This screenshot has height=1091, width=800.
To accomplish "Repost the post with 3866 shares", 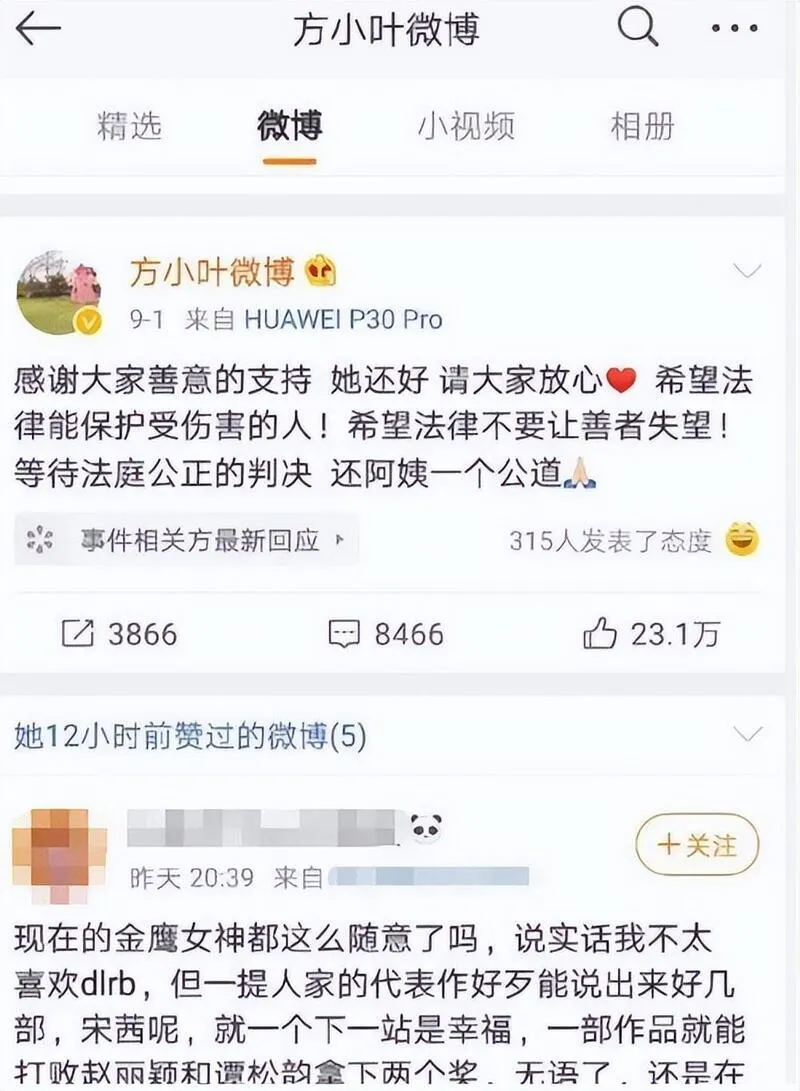I will click(119, 634).
